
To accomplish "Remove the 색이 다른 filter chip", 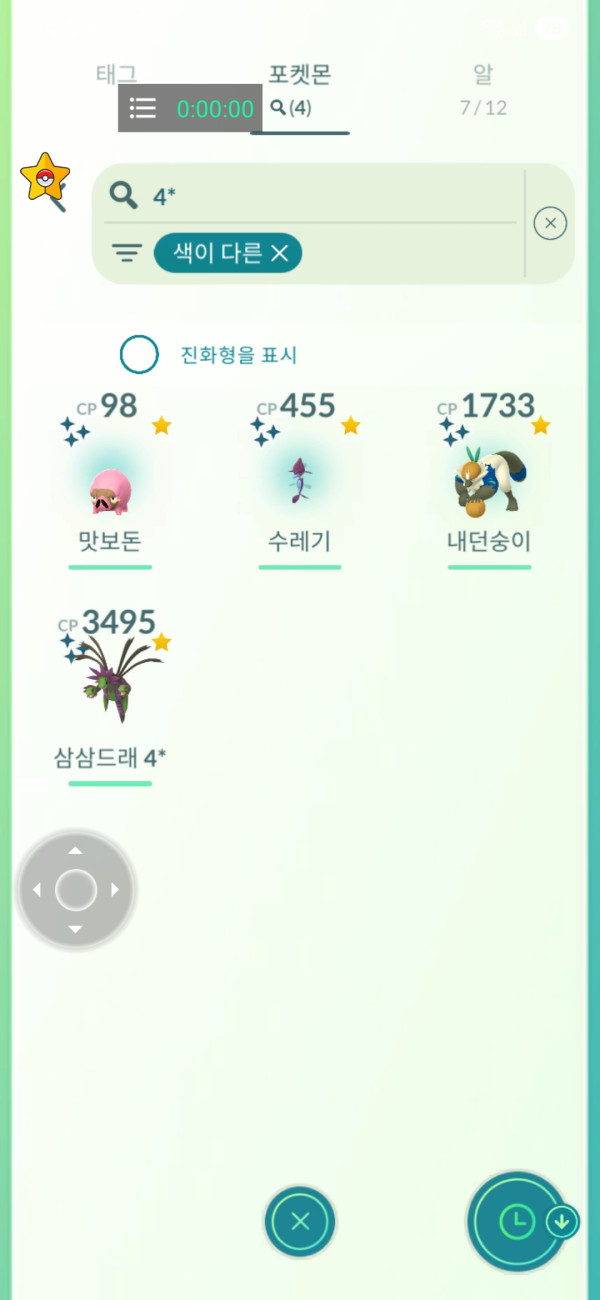I will (x=279, y=254).
